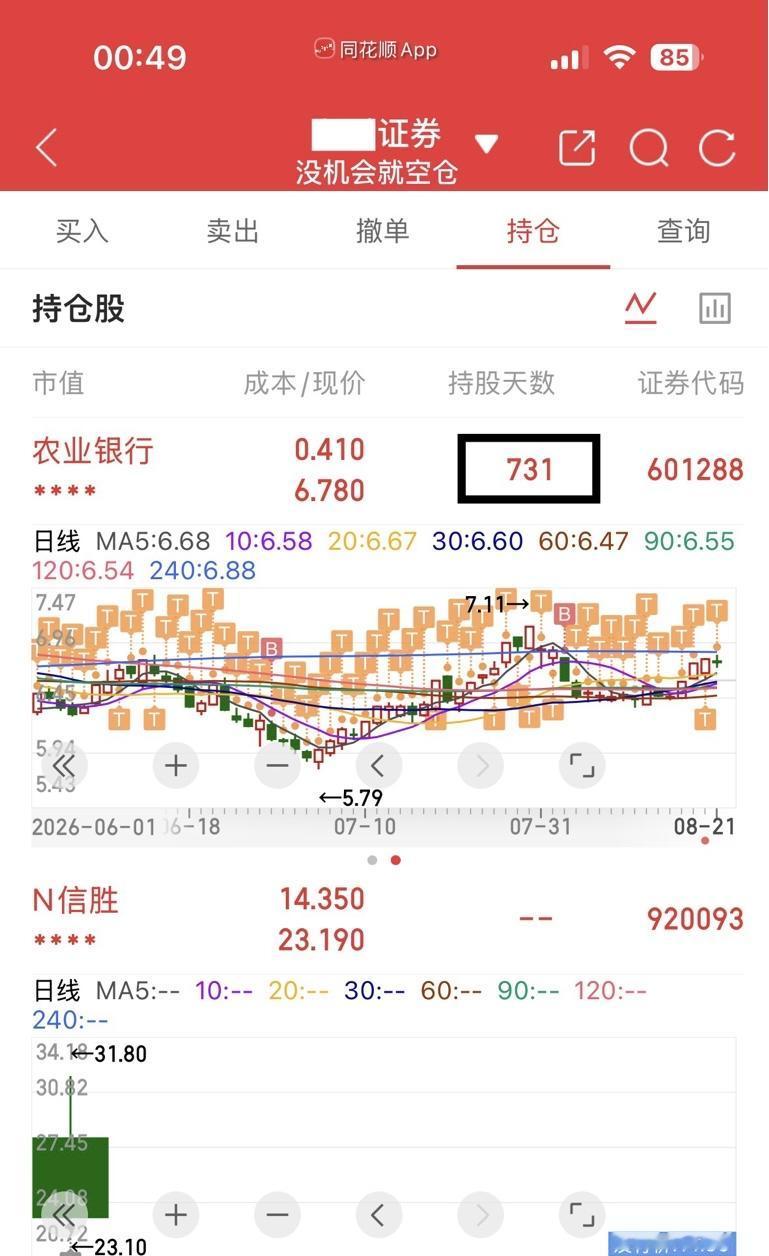Jump to the earliest 农业银行 chart data
The image size is (769, 1256).
64,766
